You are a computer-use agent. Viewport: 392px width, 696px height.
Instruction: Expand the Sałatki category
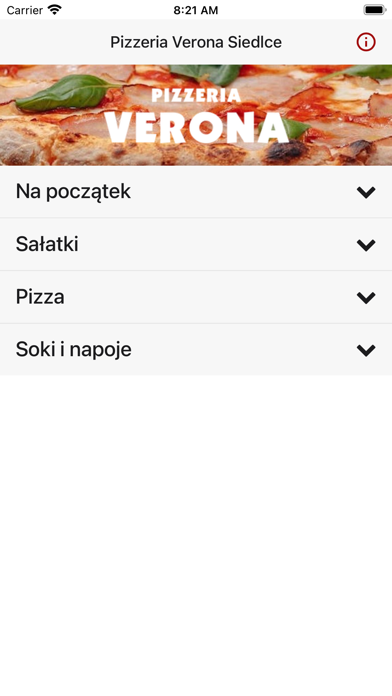tap(196, 244)
